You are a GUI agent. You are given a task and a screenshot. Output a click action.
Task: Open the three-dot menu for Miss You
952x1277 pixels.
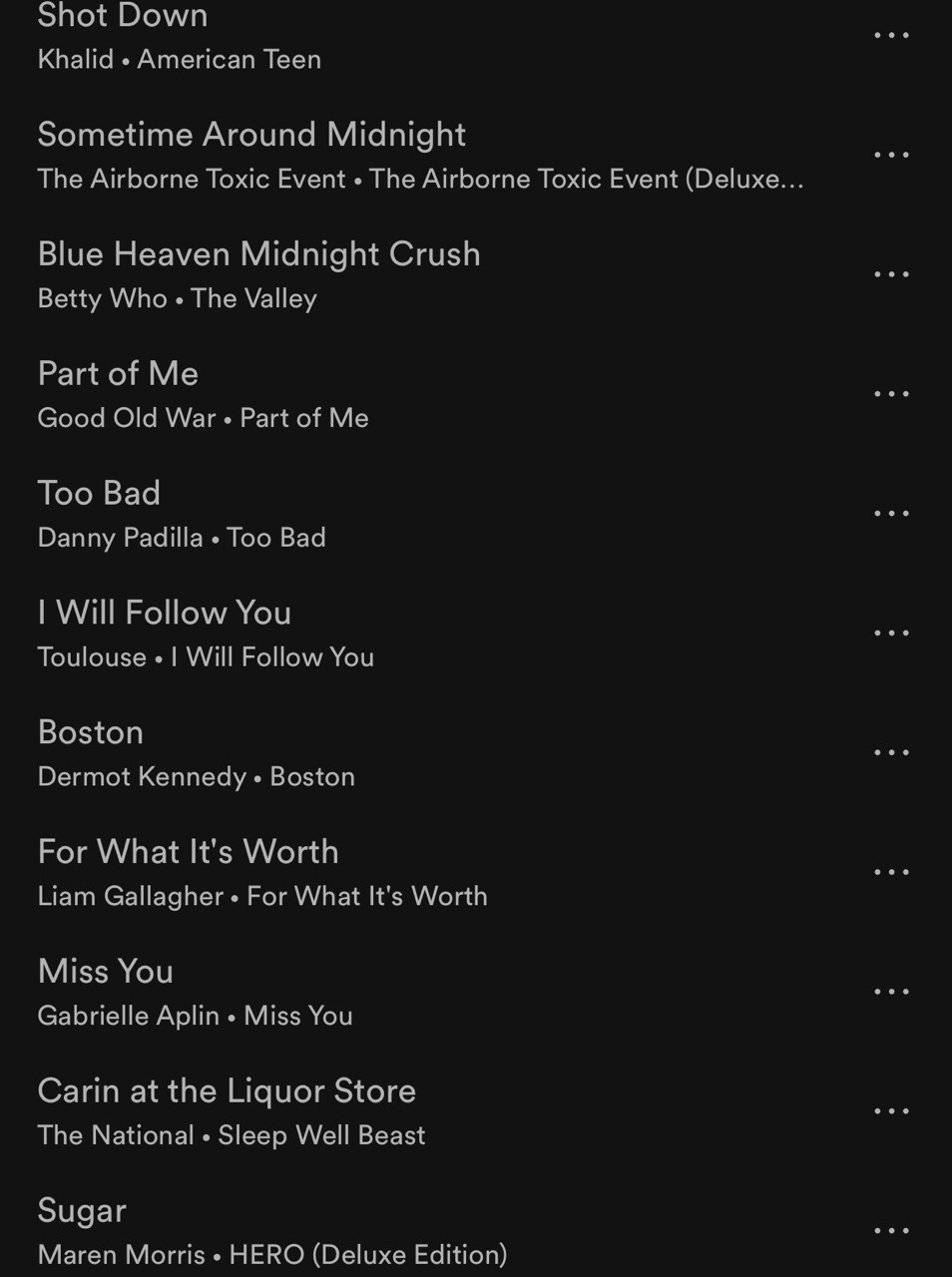coord(891,992)
